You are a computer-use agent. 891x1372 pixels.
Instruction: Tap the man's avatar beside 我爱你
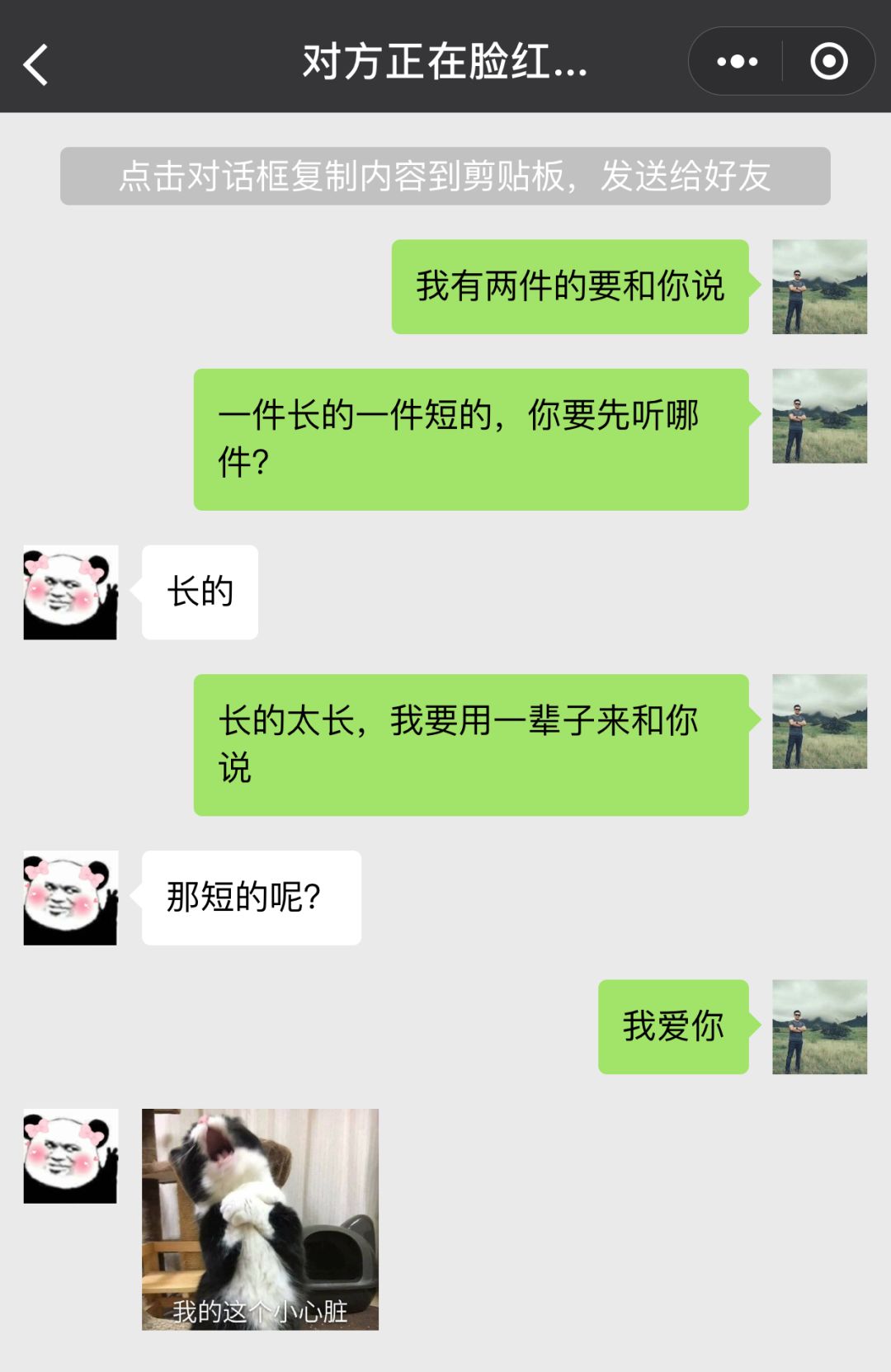pyautogui.click(x=819, y=1025)
